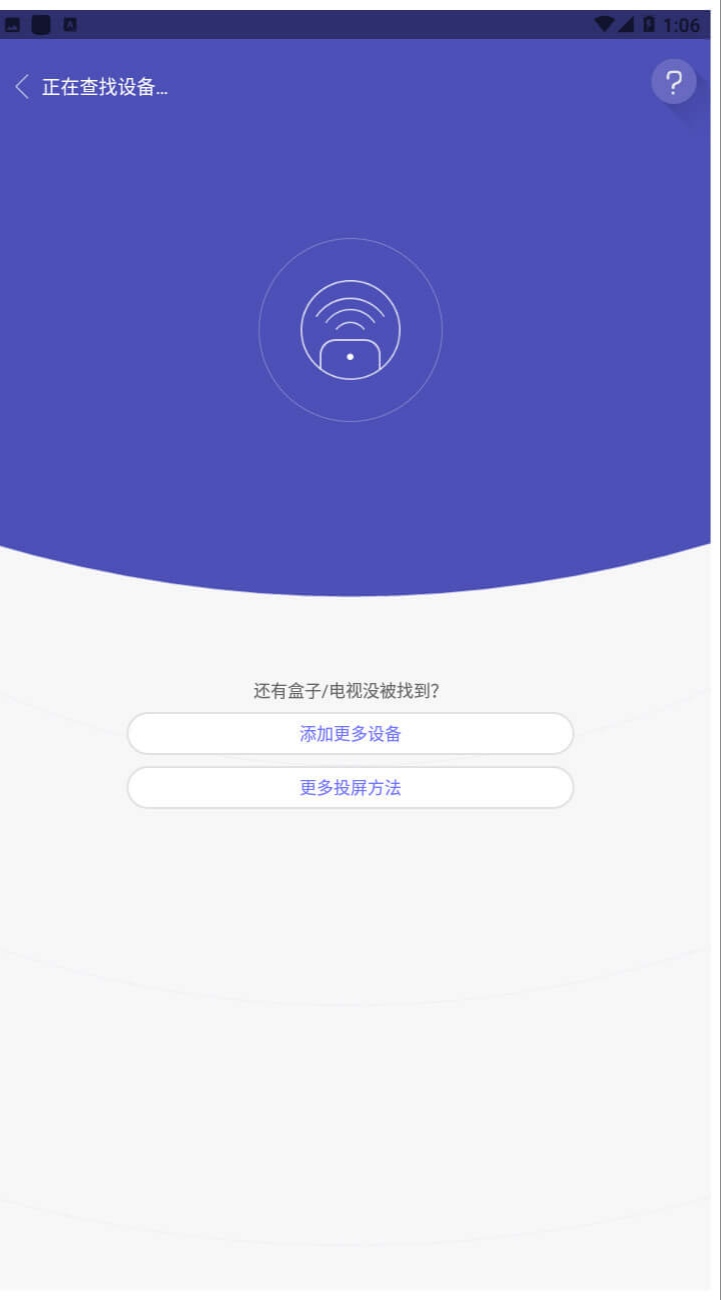The height and width of the screenshot is (1300, 721).
Task: Go back using the top-left arrow
Action: (x=22, y=87)
